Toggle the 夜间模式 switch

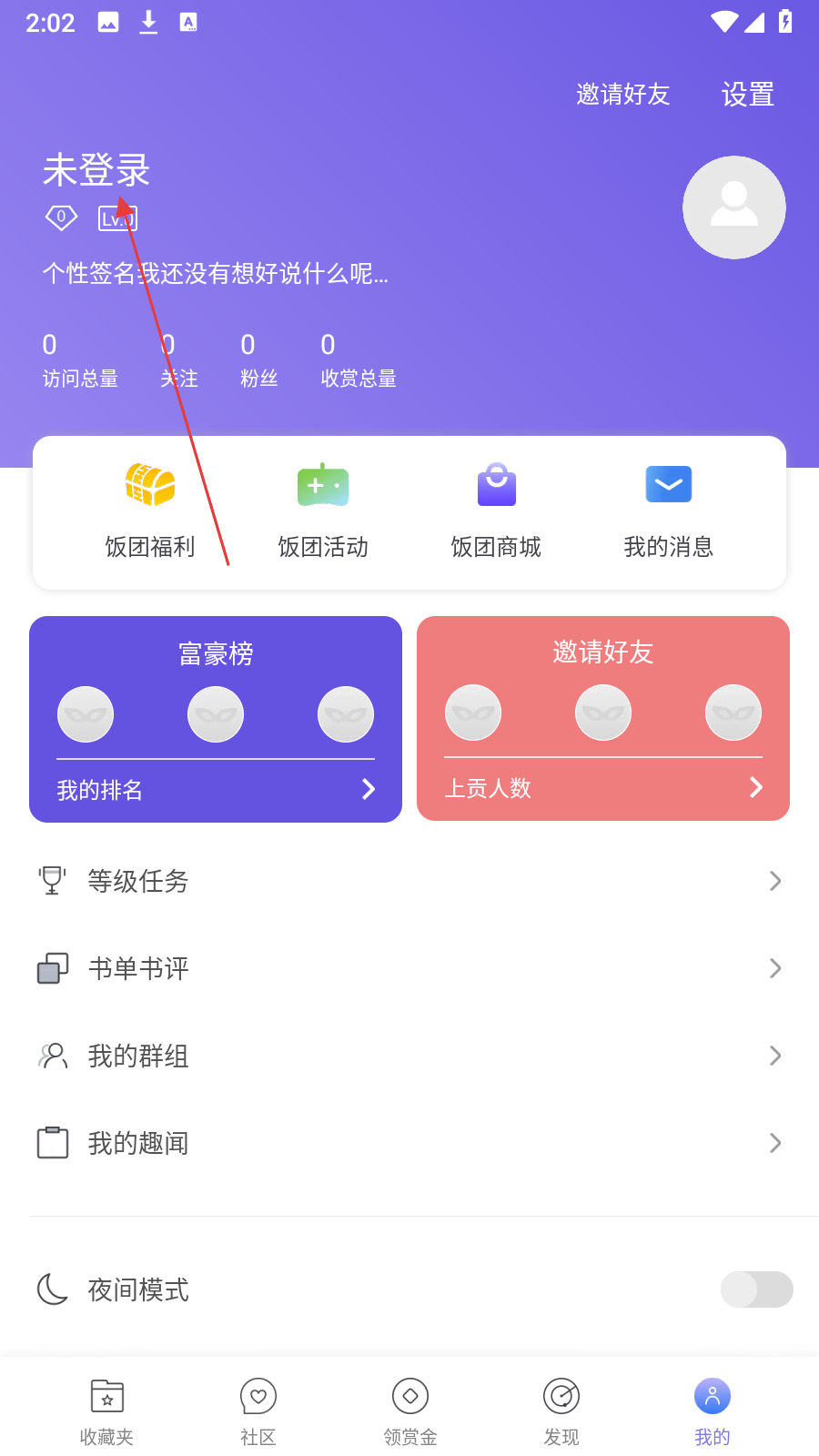click(756, 1289)
